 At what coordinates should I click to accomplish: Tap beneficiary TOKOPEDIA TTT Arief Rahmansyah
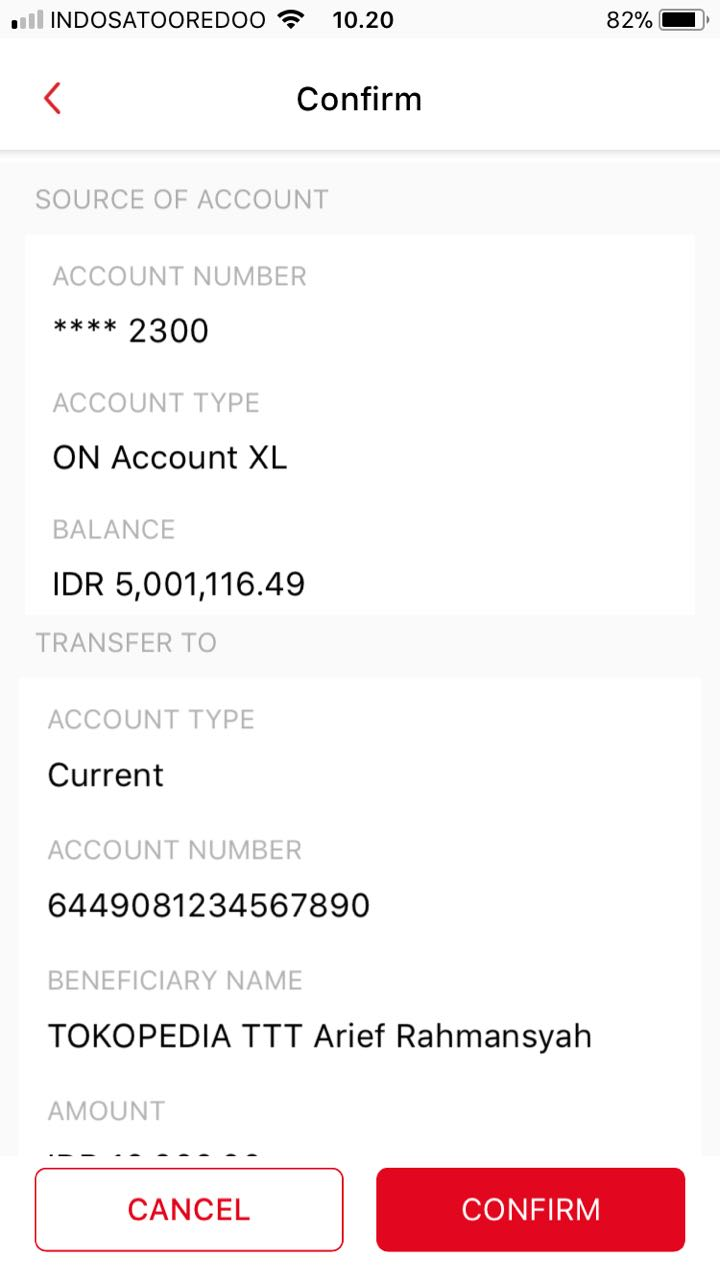[x=320, y=1036]
